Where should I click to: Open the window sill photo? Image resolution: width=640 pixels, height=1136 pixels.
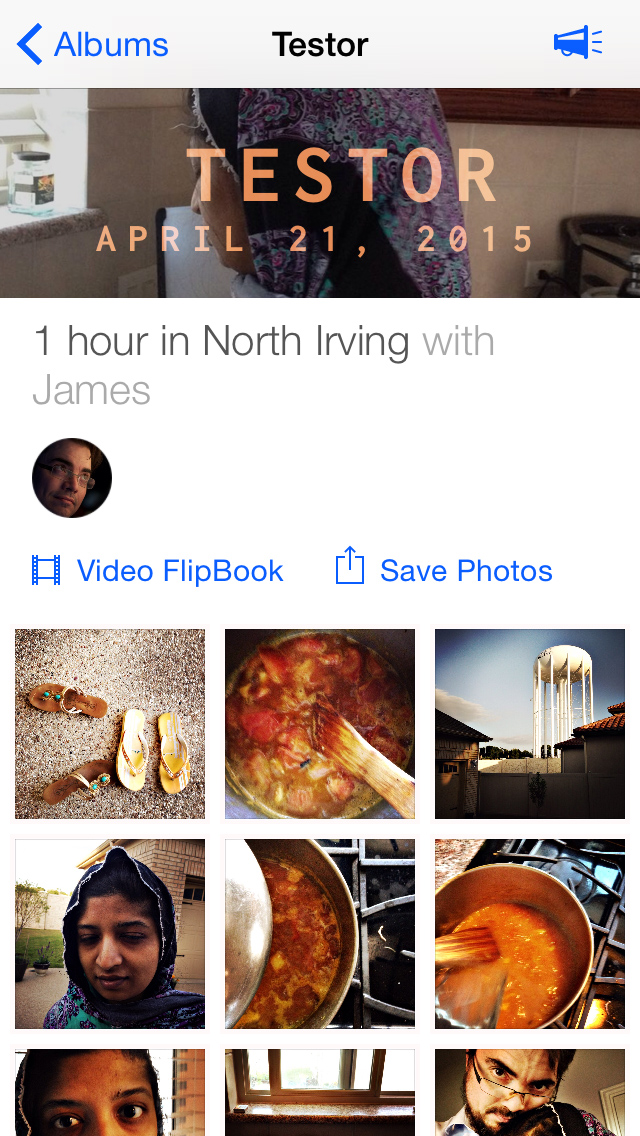coord(320,1092)
